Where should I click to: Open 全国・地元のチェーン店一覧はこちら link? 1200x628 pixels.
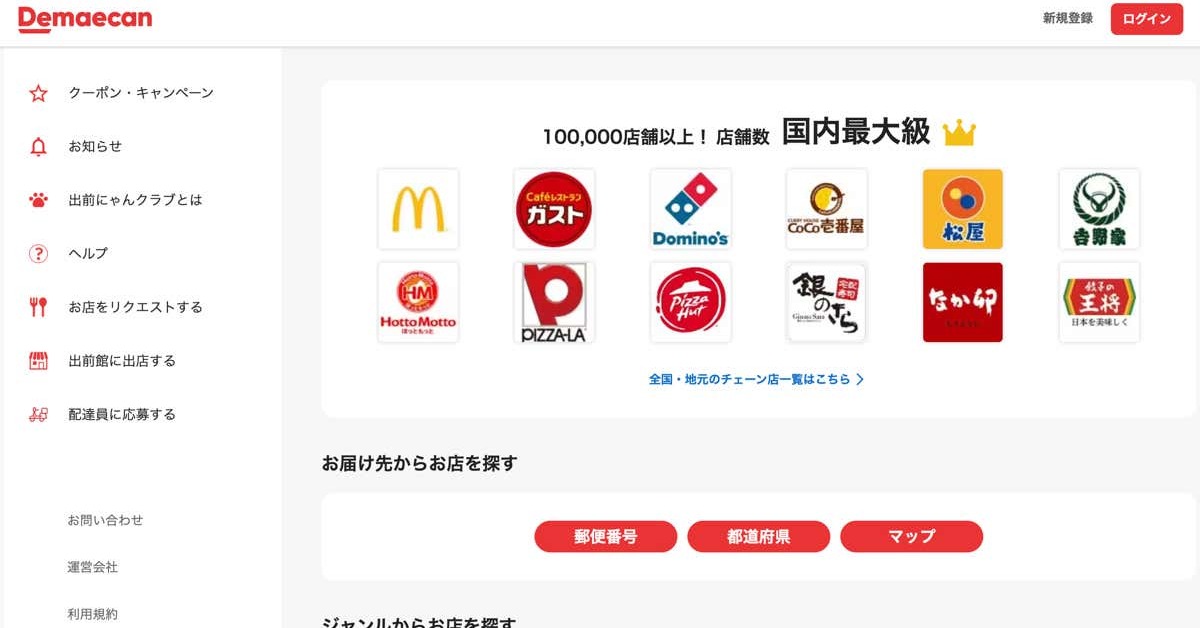tap(756, 380)
